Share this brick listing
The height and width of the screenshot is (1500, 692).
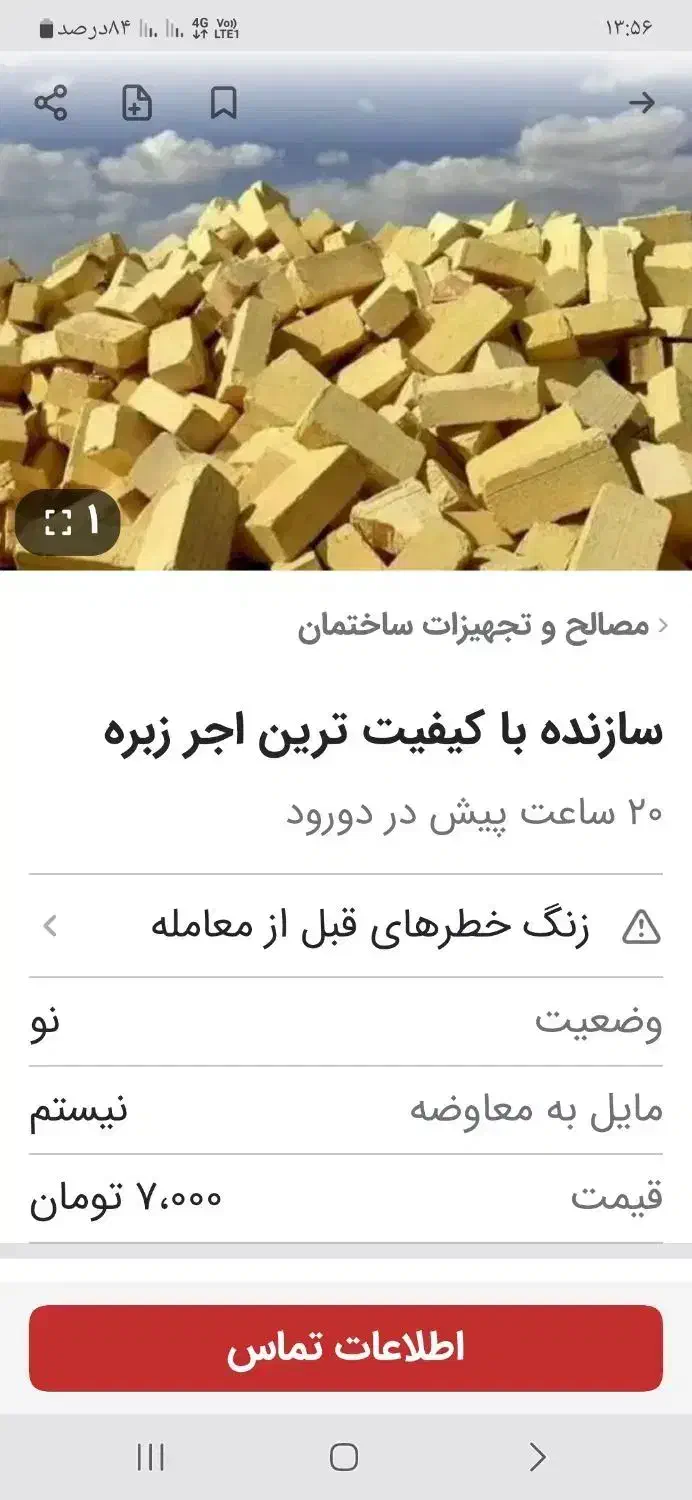click(x=50, y=103)
